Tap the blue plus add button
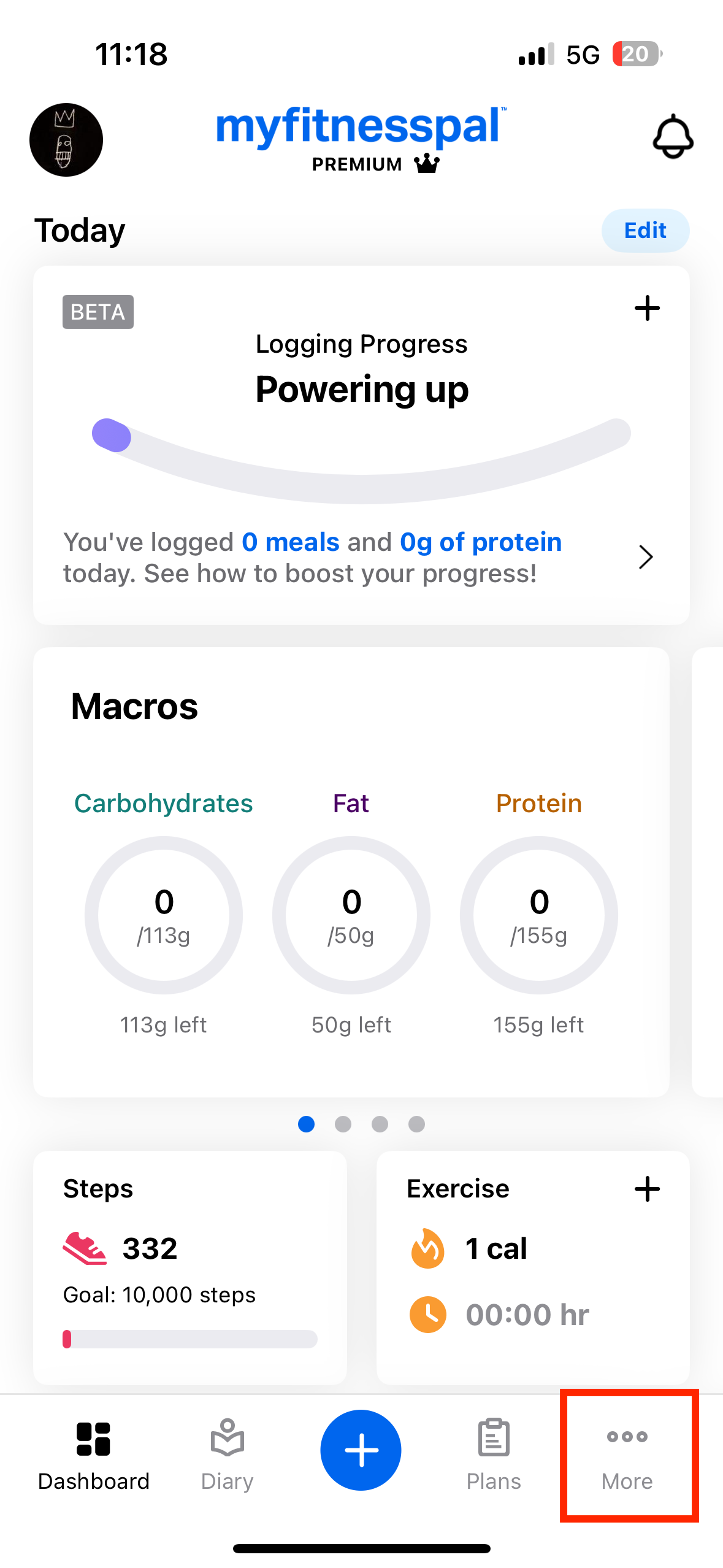723x1568 pixels. click(x=361, y=1450)
